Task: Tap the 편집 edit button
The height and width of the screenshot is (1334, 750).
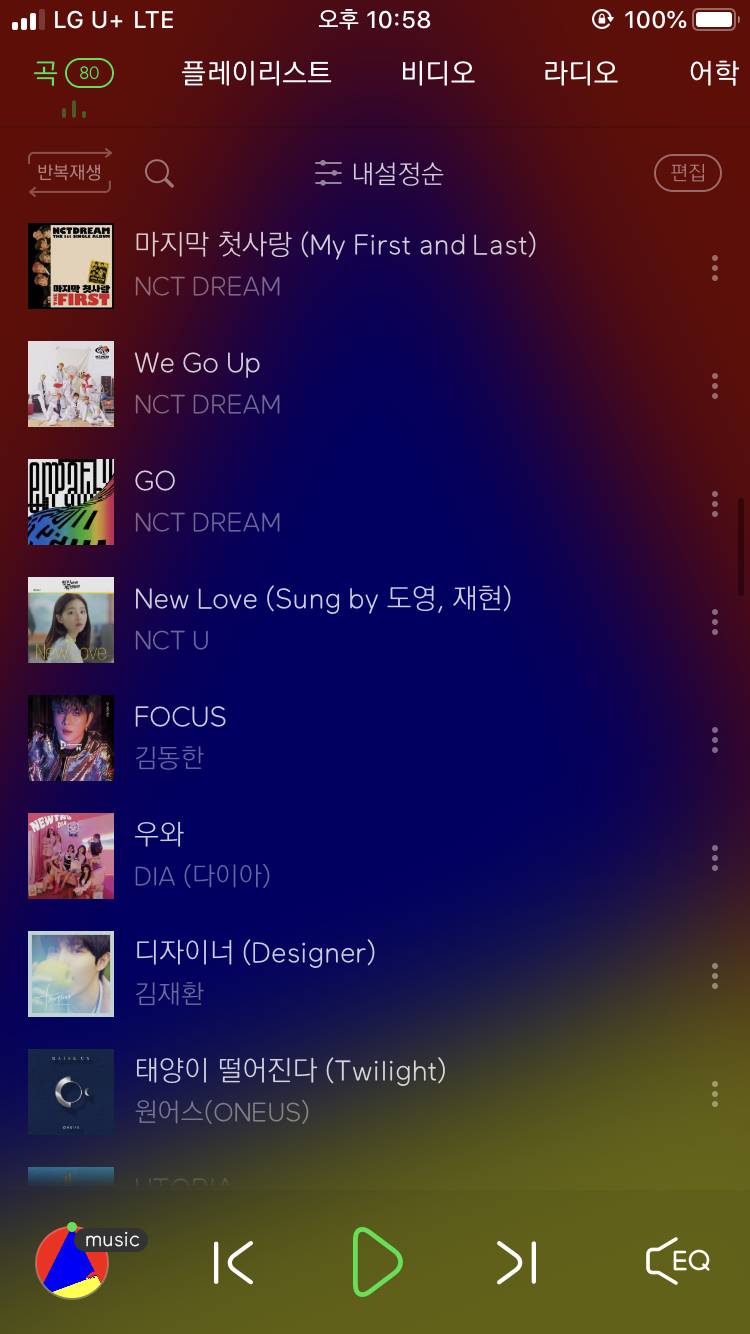Action: coord(687,173)
